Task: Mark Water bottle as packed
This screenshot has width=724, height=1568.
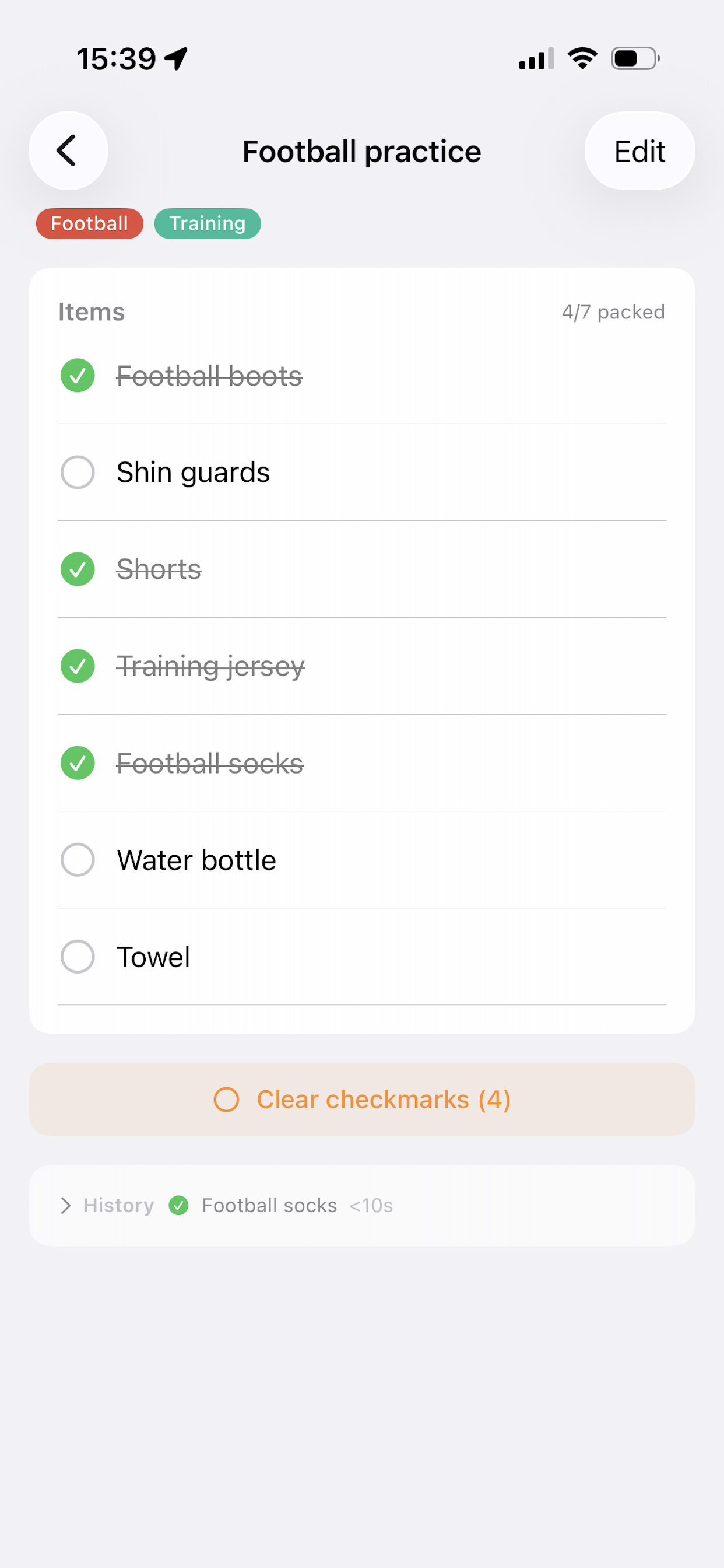Action: click(x=78, y=859)
